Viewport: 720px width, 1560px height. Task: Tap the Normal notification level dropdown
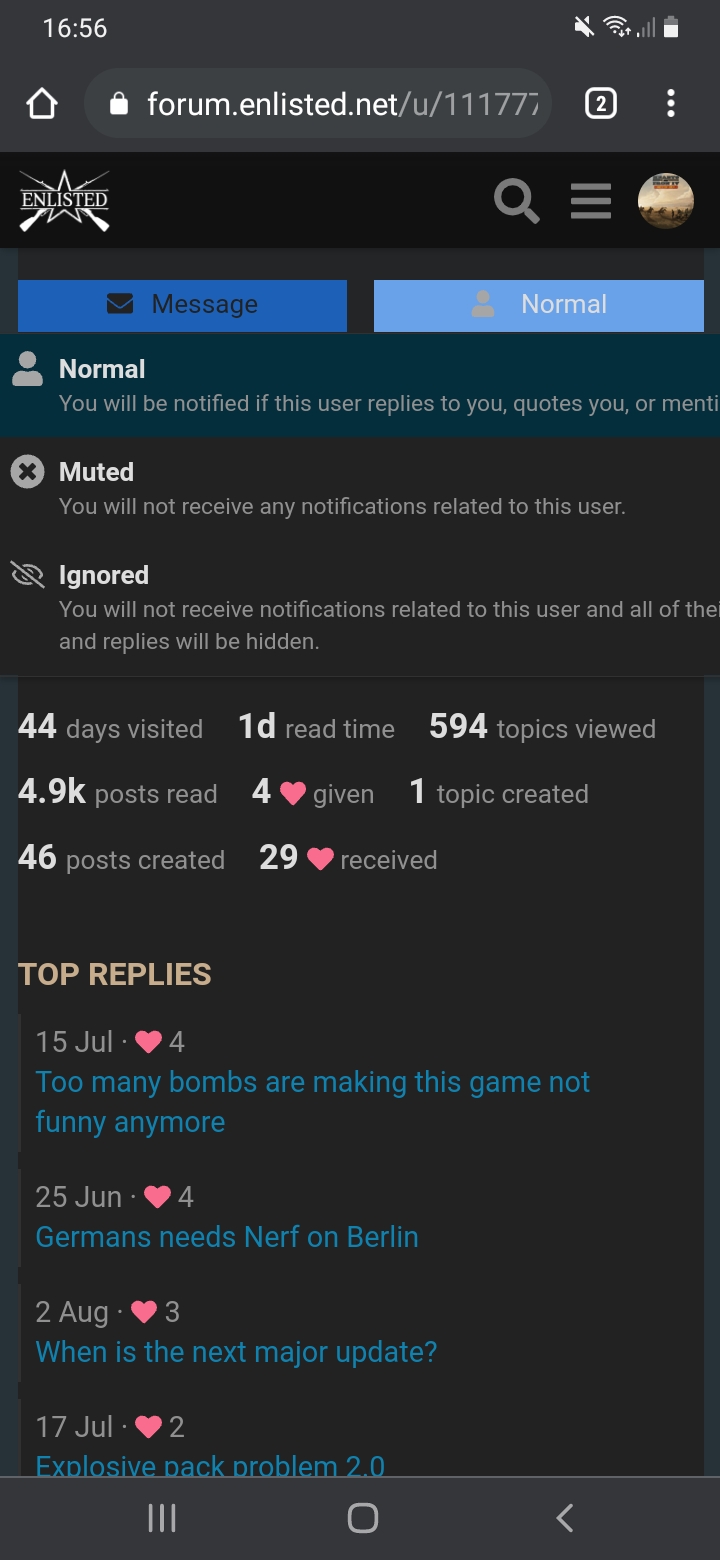(539, 305)
